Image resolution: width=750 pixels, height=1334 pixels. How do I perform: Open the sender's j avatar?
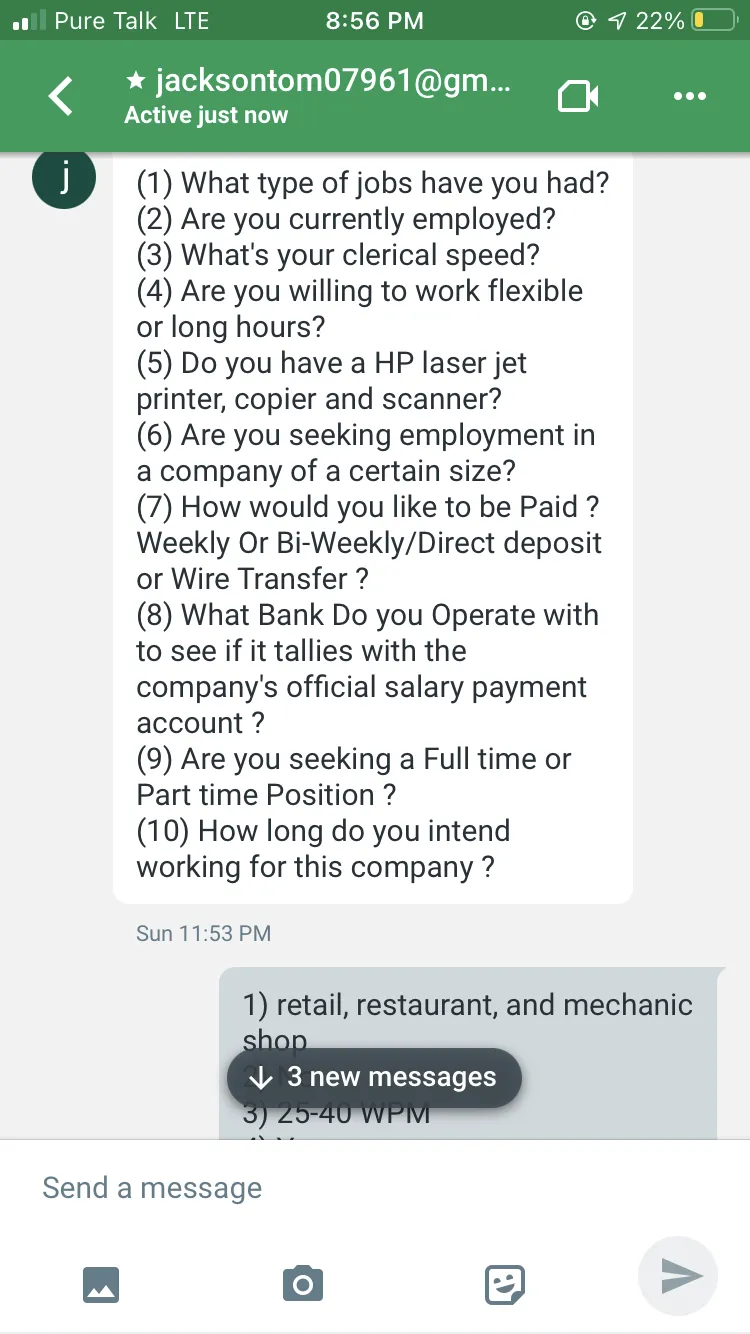(x=64, y=177)
